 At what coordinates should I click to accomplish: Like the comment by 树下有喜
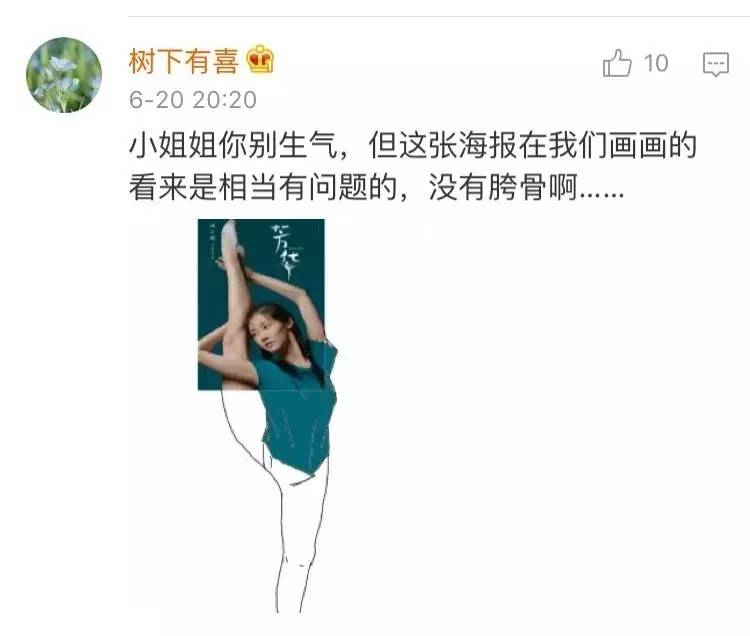(618, 64)
